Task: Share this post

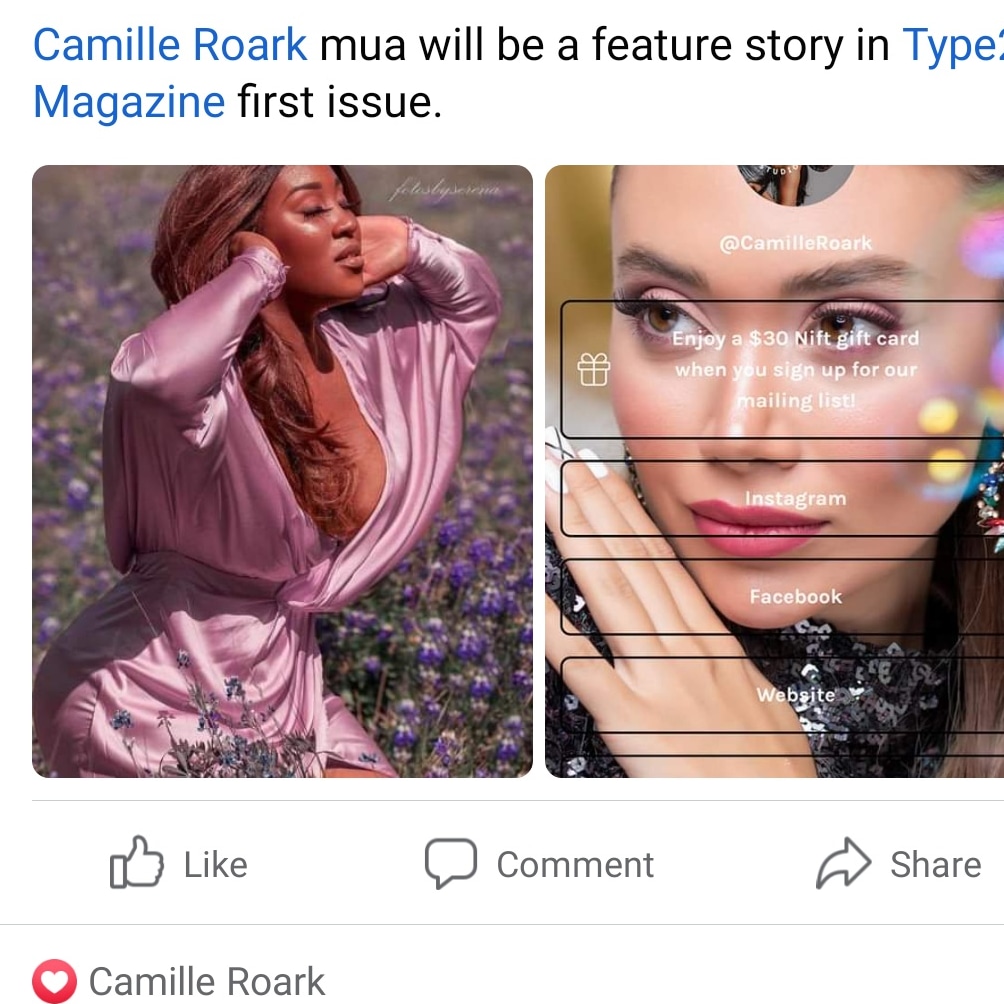Action: [x=898, y=864]
